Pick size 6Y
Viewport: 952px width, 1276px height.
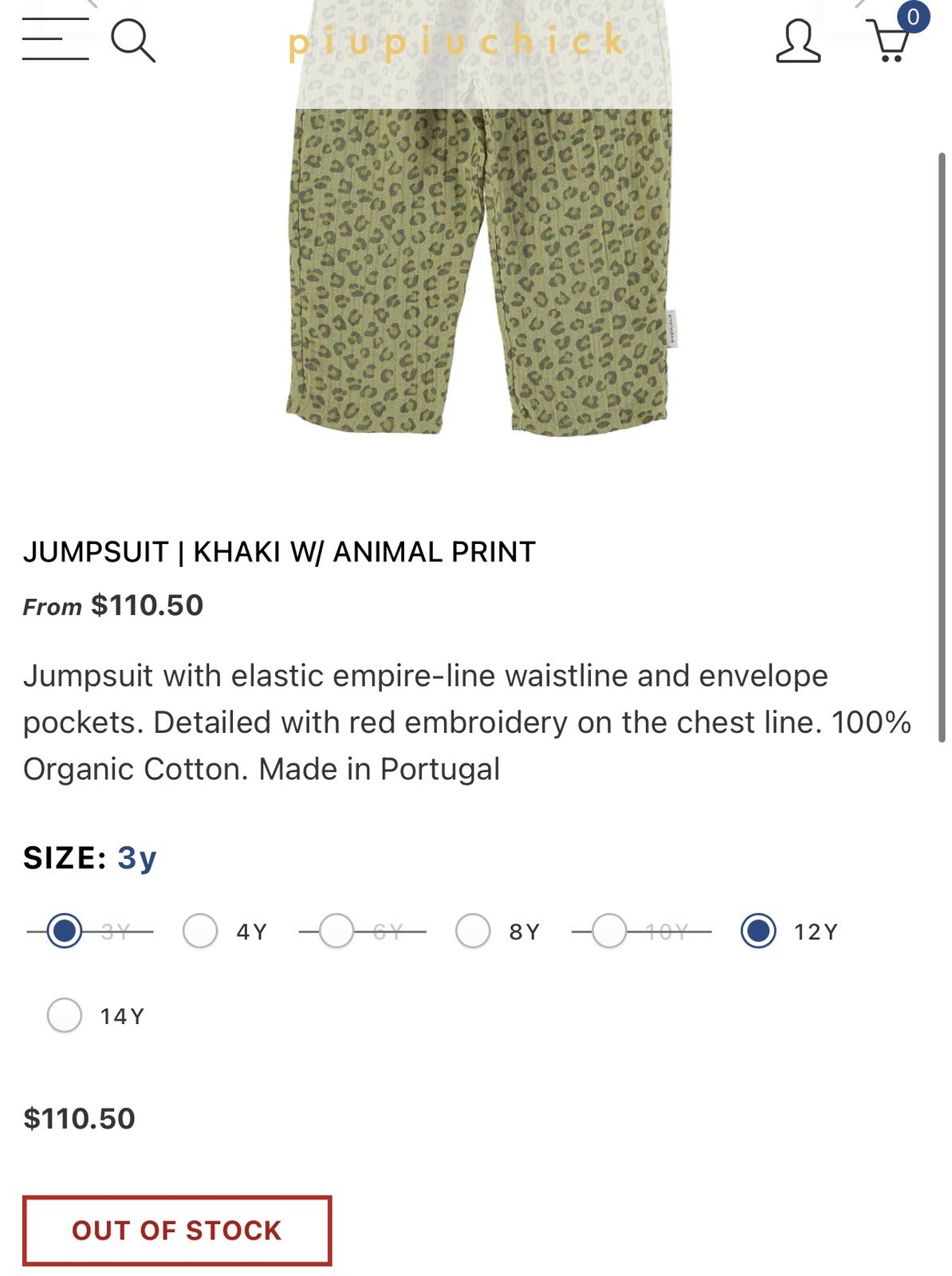coord(336,931)
